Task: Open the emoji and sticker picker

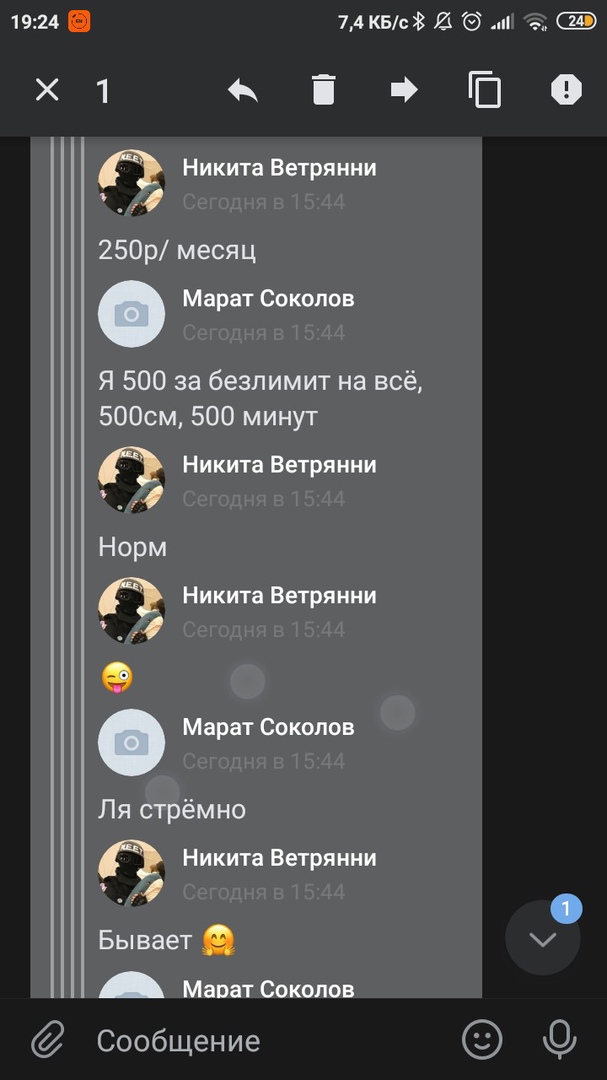Action: (x=482, y=1040)
